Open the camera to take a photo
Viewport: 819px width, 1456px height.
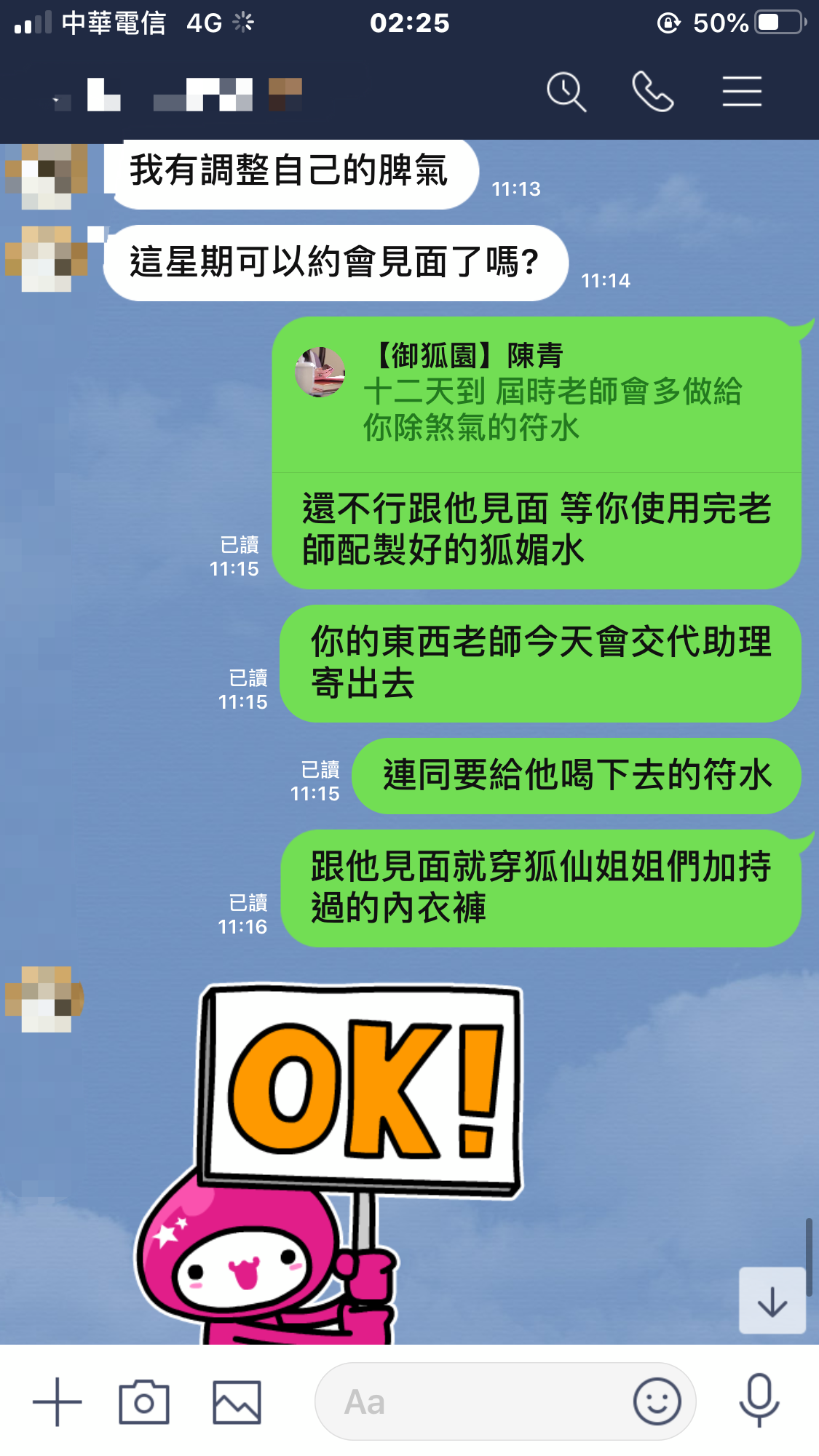coord(144,1401)
